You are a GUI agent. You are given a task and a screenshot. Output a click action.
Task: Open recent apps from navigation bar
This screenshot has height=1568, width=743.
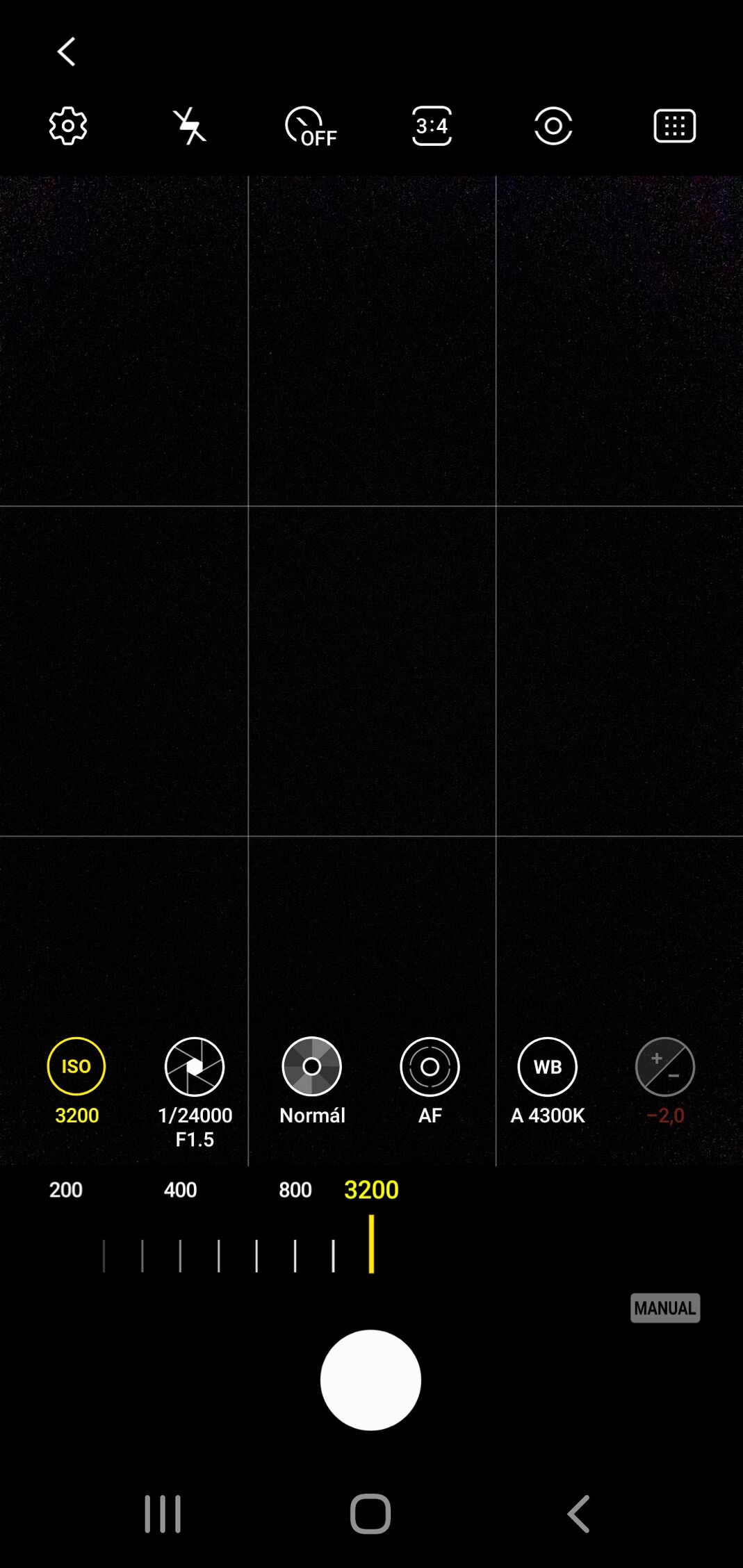click(163, 1514)
